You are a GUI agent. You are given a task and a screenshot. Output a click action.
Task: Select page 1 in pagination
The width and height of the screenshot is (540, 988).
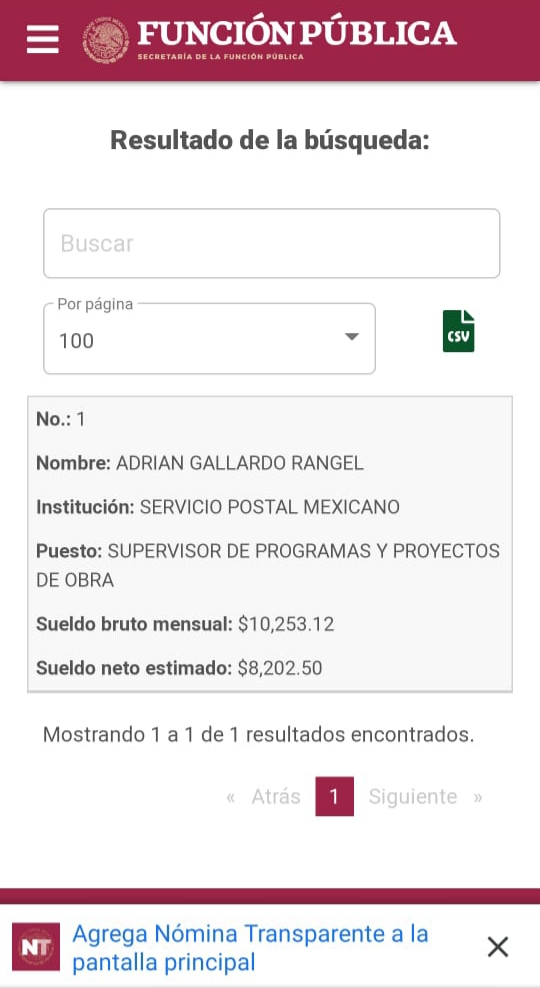pos(335,796)
